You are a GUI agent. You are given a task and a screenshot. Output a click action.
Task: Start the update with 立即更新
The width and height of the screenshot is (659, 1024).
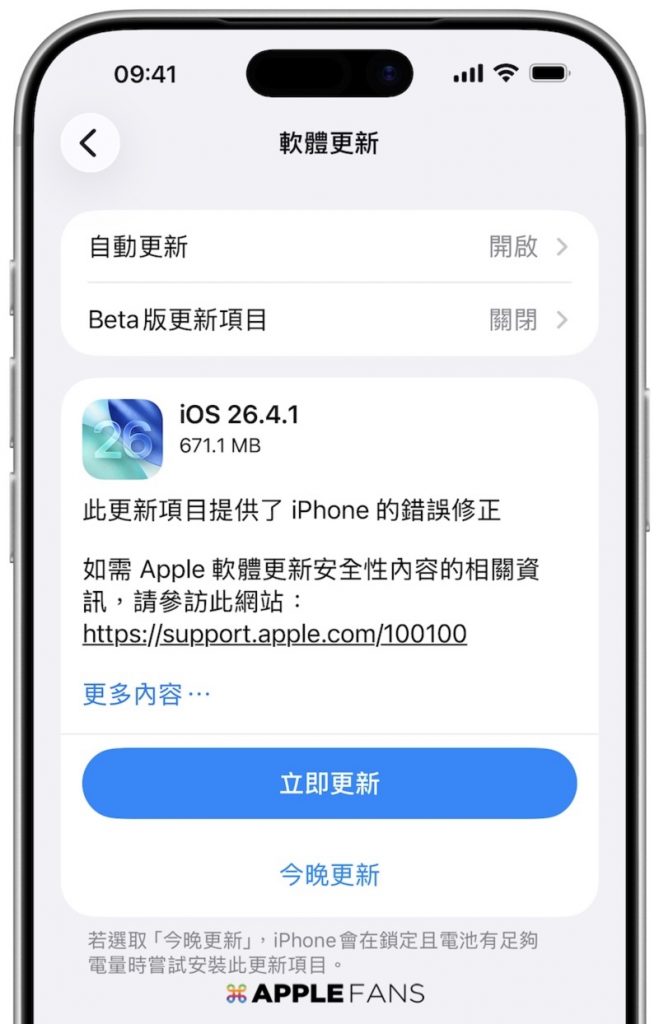(x=329, y=783)
